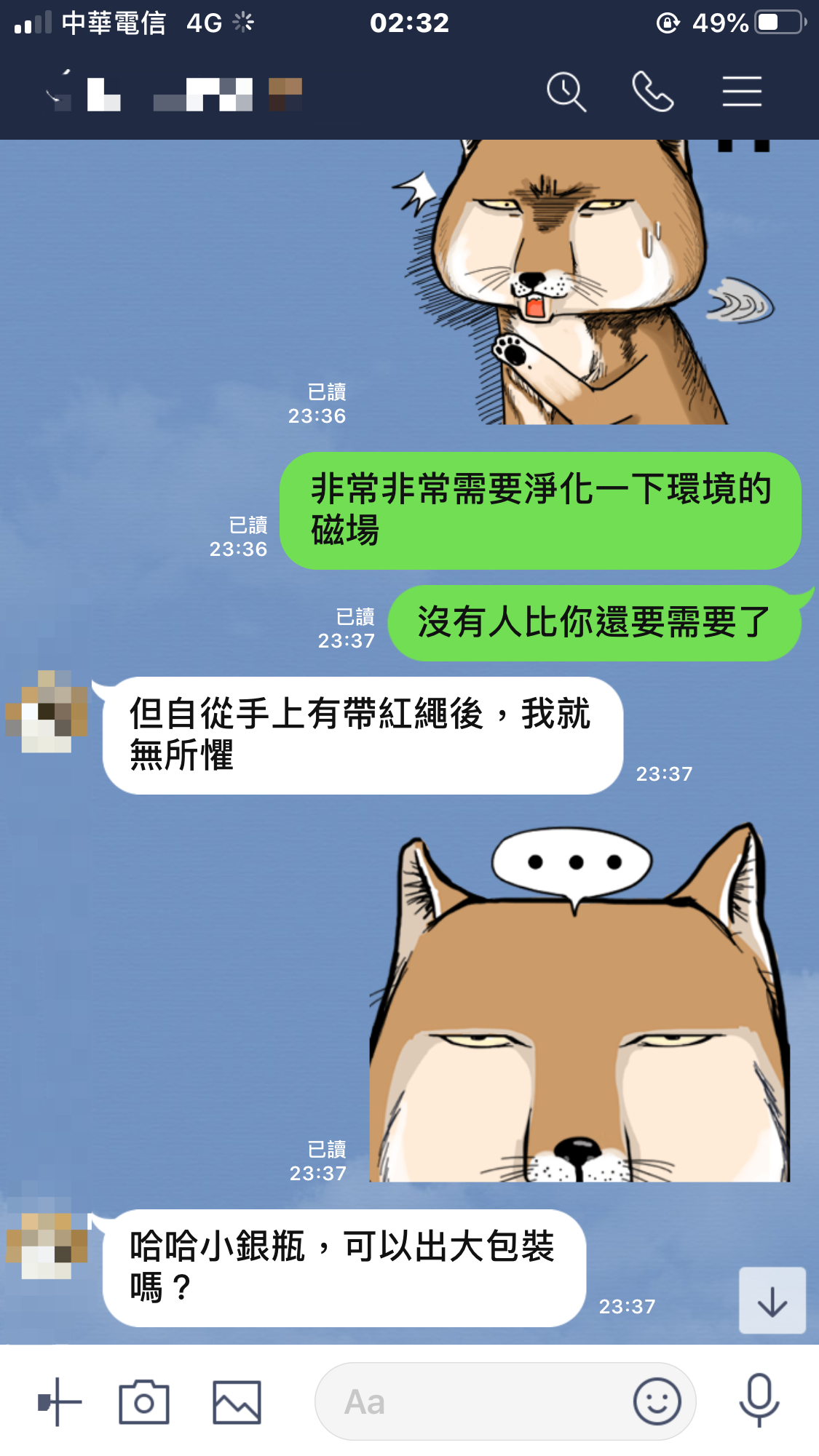This screenshot has height=1456, width=819.
Task: Tap the thinking Shiba dog sticker
Action: (579, 1004)
